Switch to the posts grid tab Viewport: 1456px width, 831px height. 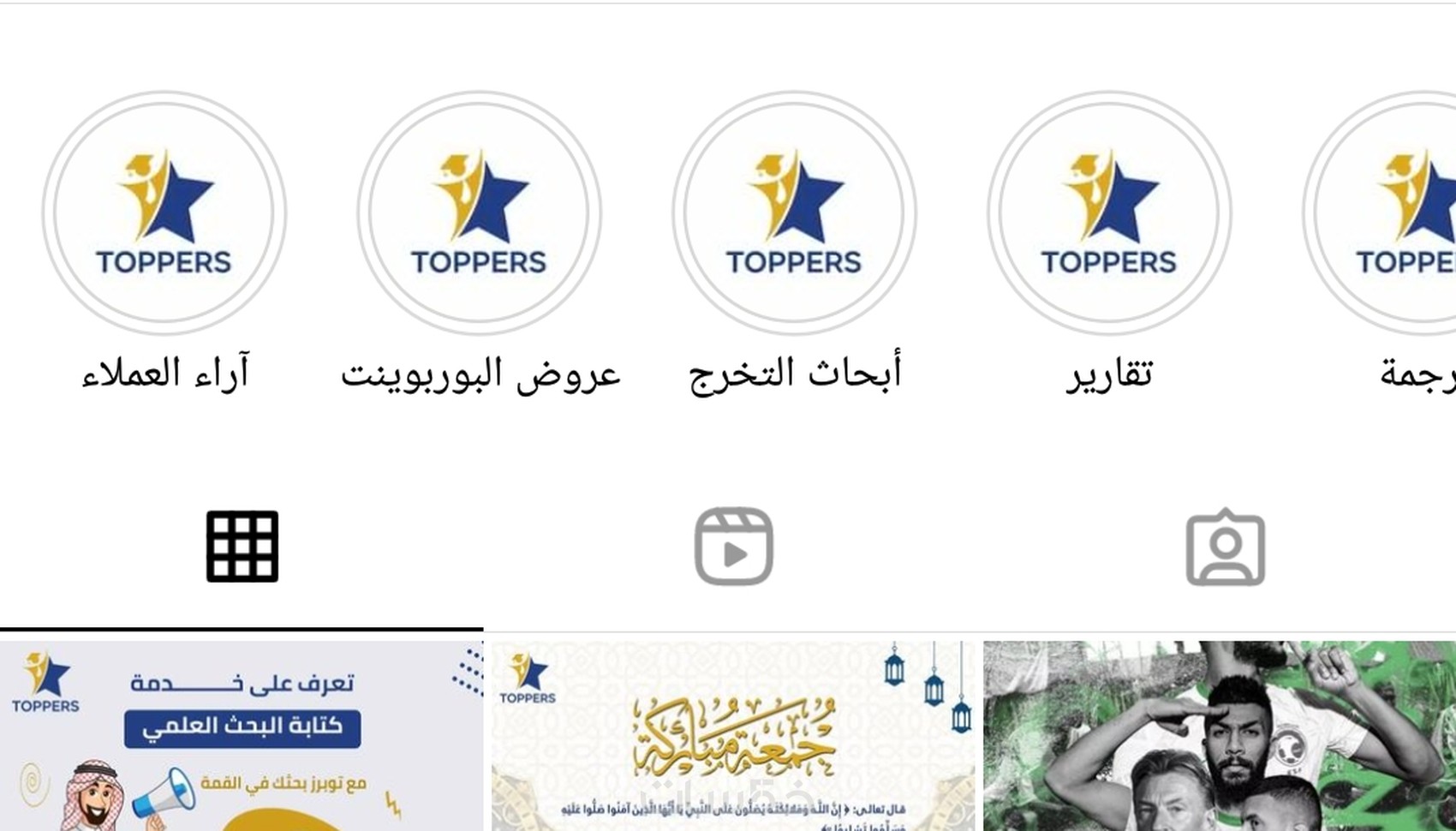[242, 547]
